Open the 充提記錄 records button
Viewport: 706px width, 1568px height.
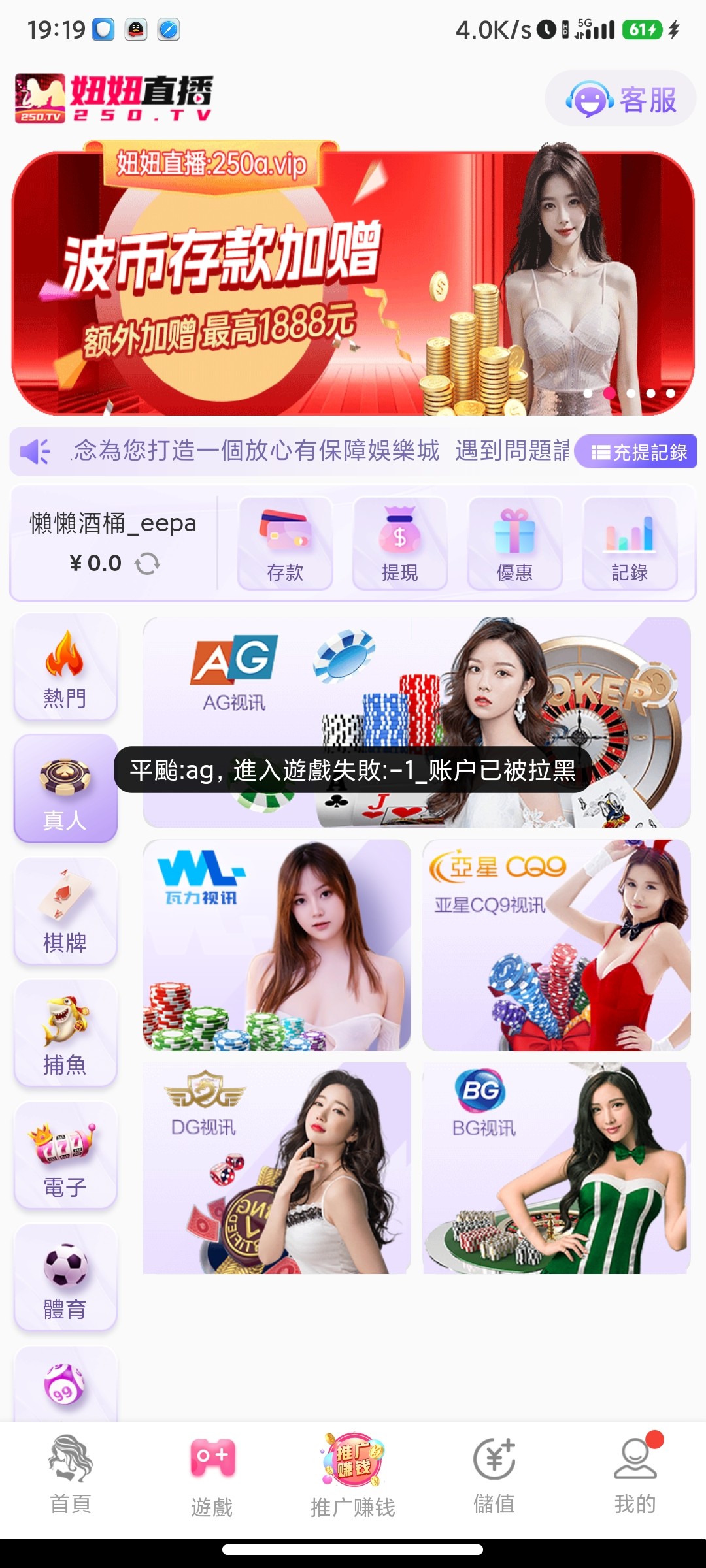[x=637, y=452]
